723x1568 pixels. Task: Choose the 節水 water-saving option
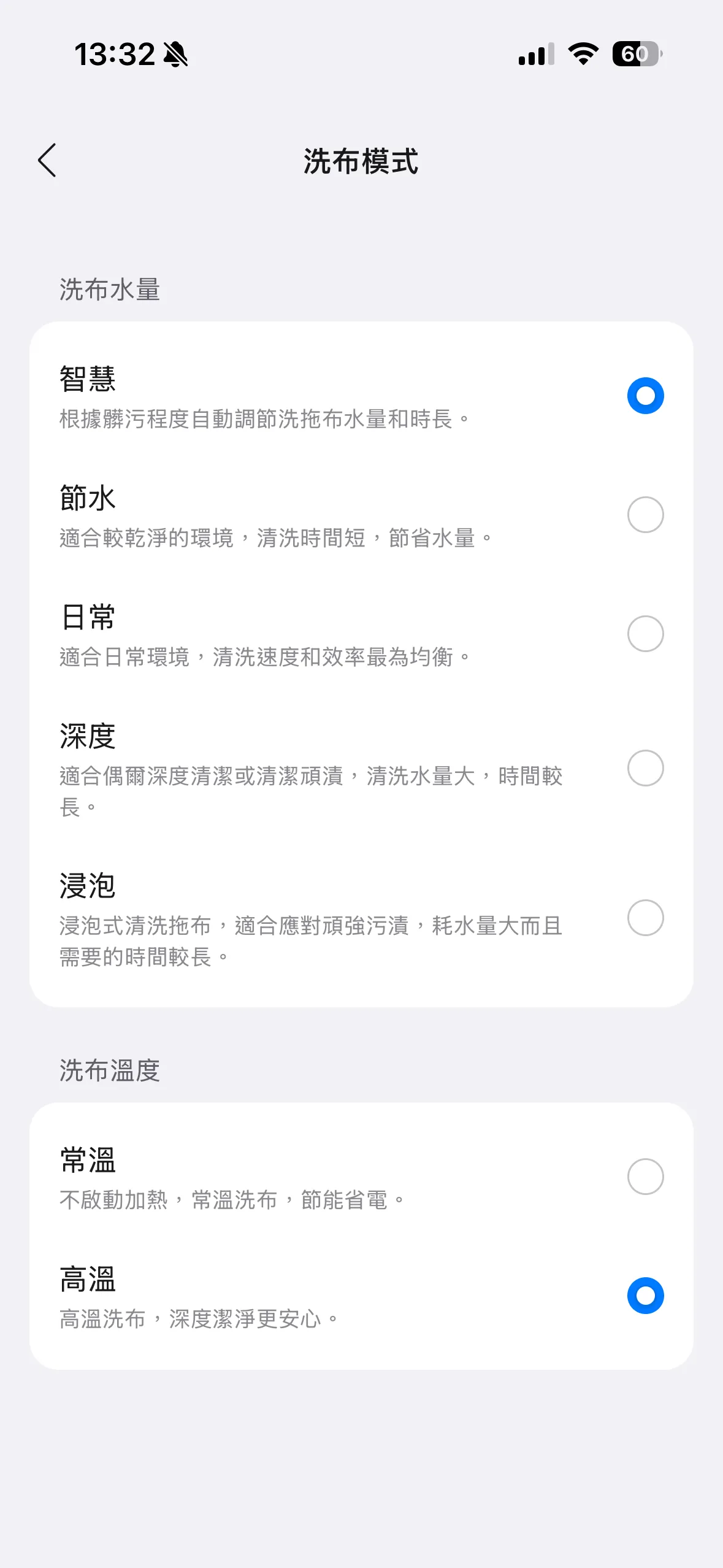pyautogui.click(x=645, y=515)
